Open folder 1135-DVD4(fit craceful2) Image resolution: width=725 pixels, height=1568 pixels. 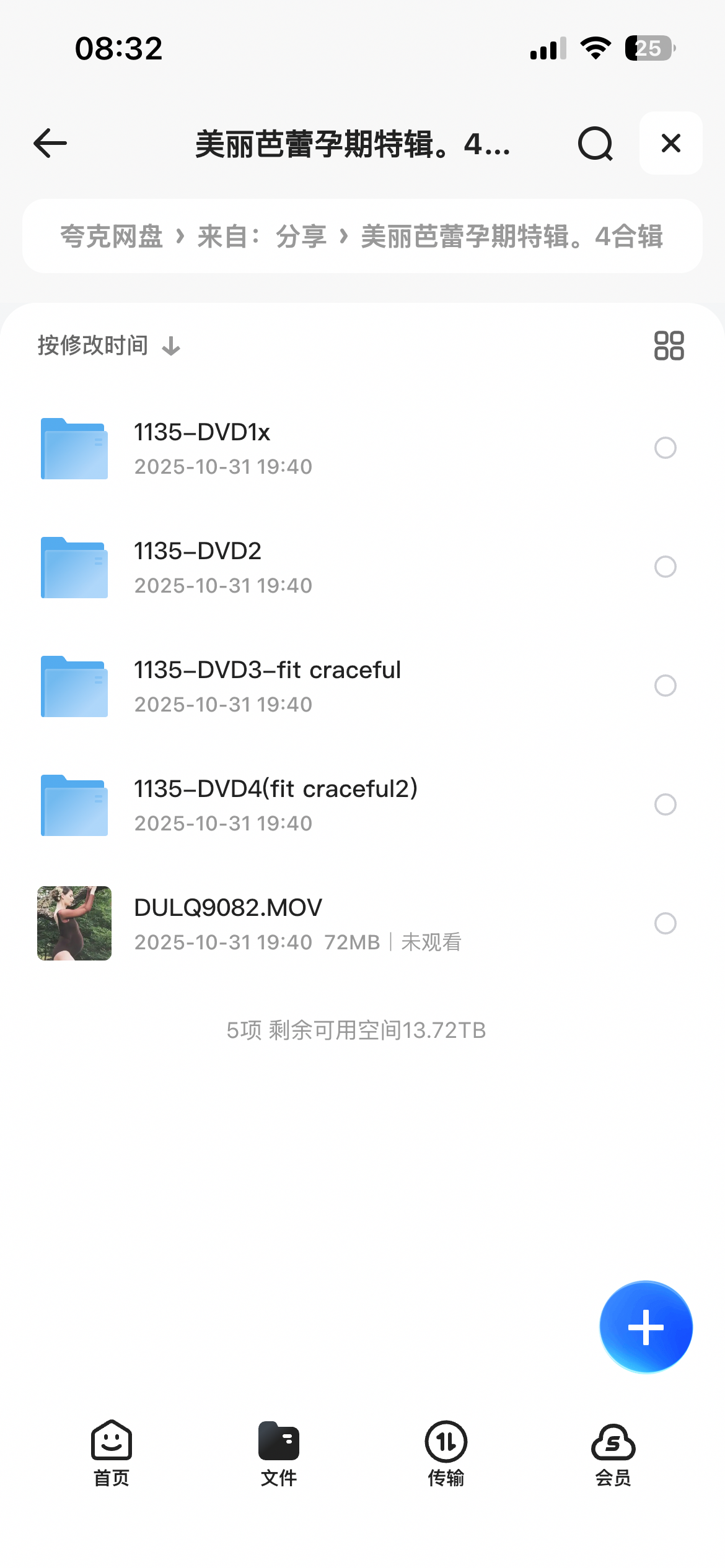276,804
